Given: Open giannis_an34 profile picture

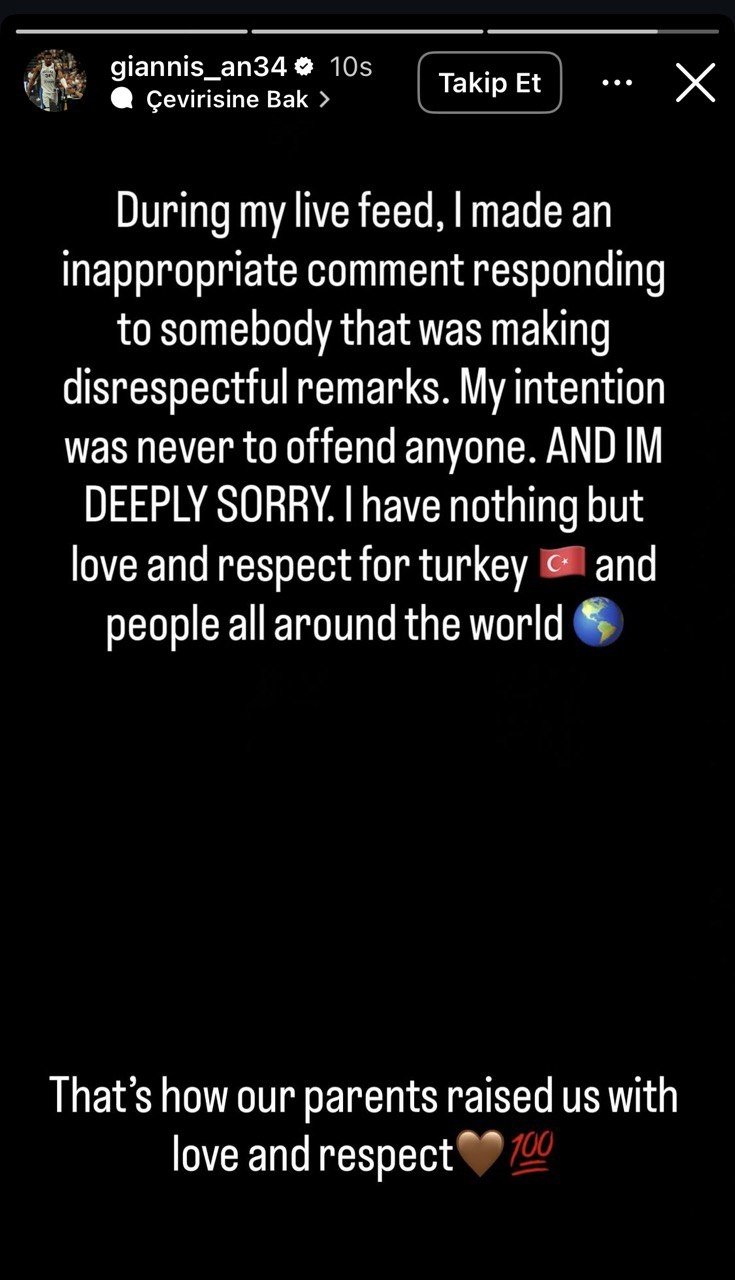Looking at the screenshot, I should [54, 81].
